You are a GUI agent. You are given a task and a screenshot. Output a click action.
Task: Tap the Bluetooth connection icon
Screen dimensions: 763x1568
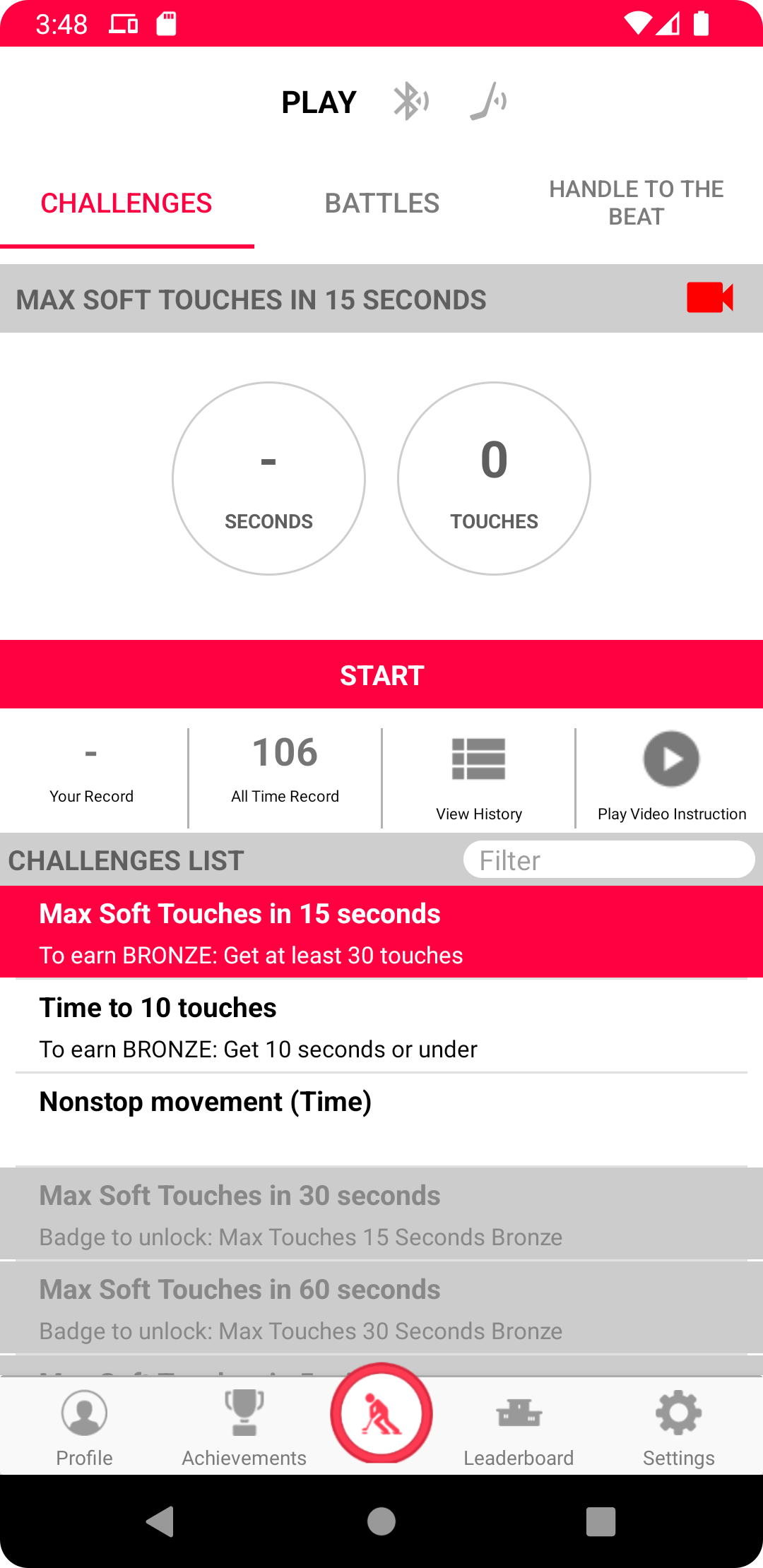[411, 102]
